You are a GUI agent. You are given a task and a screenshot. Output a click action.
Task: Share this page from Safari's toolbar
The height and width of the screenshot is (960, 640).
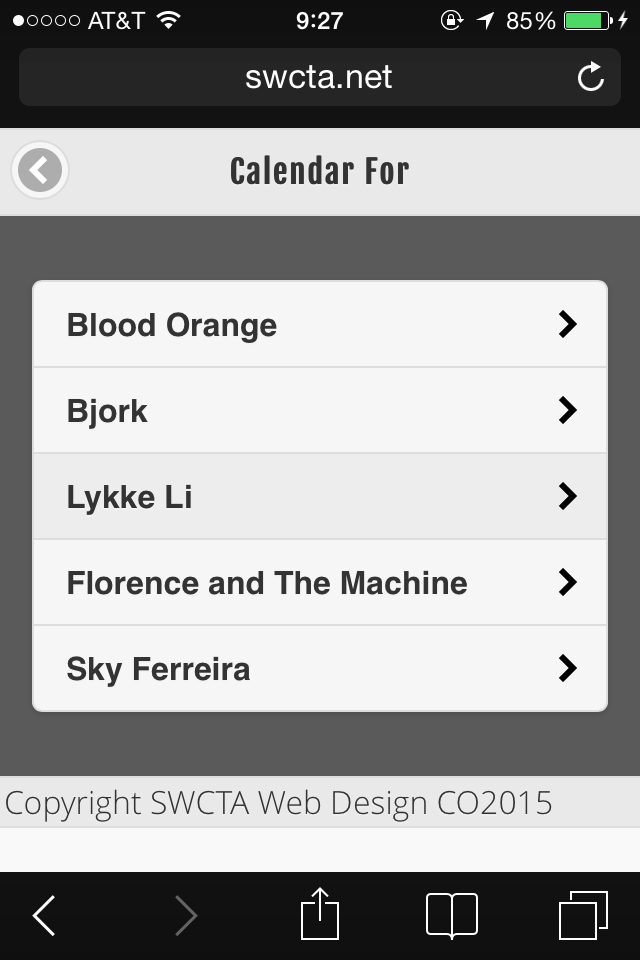pyautogui.click(x=320, y=914)
